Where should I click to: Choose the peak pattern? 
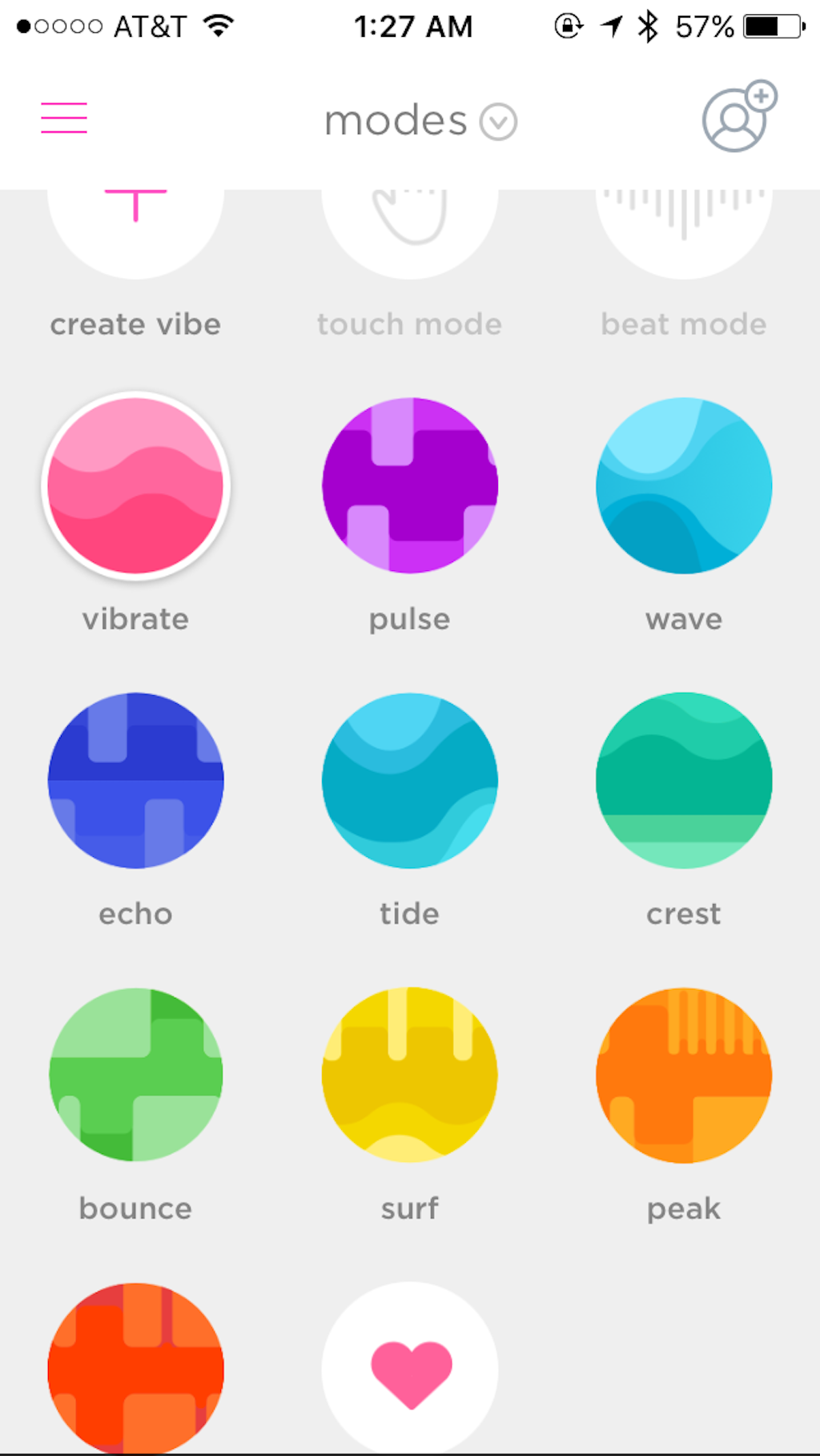[x=684, y=1075]
